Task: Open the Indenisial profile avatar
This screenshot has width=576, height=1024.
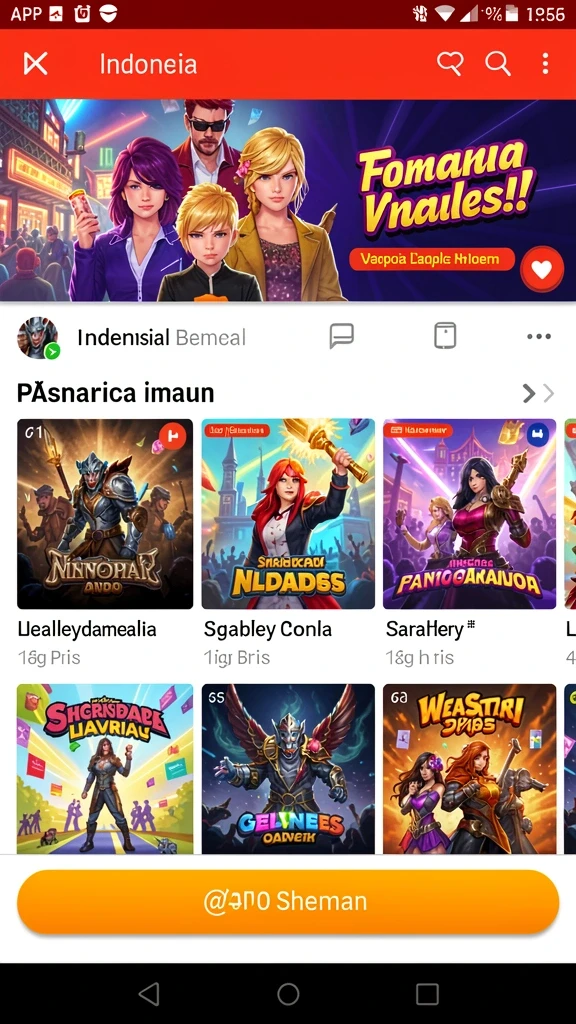Action: pos(38,338)
